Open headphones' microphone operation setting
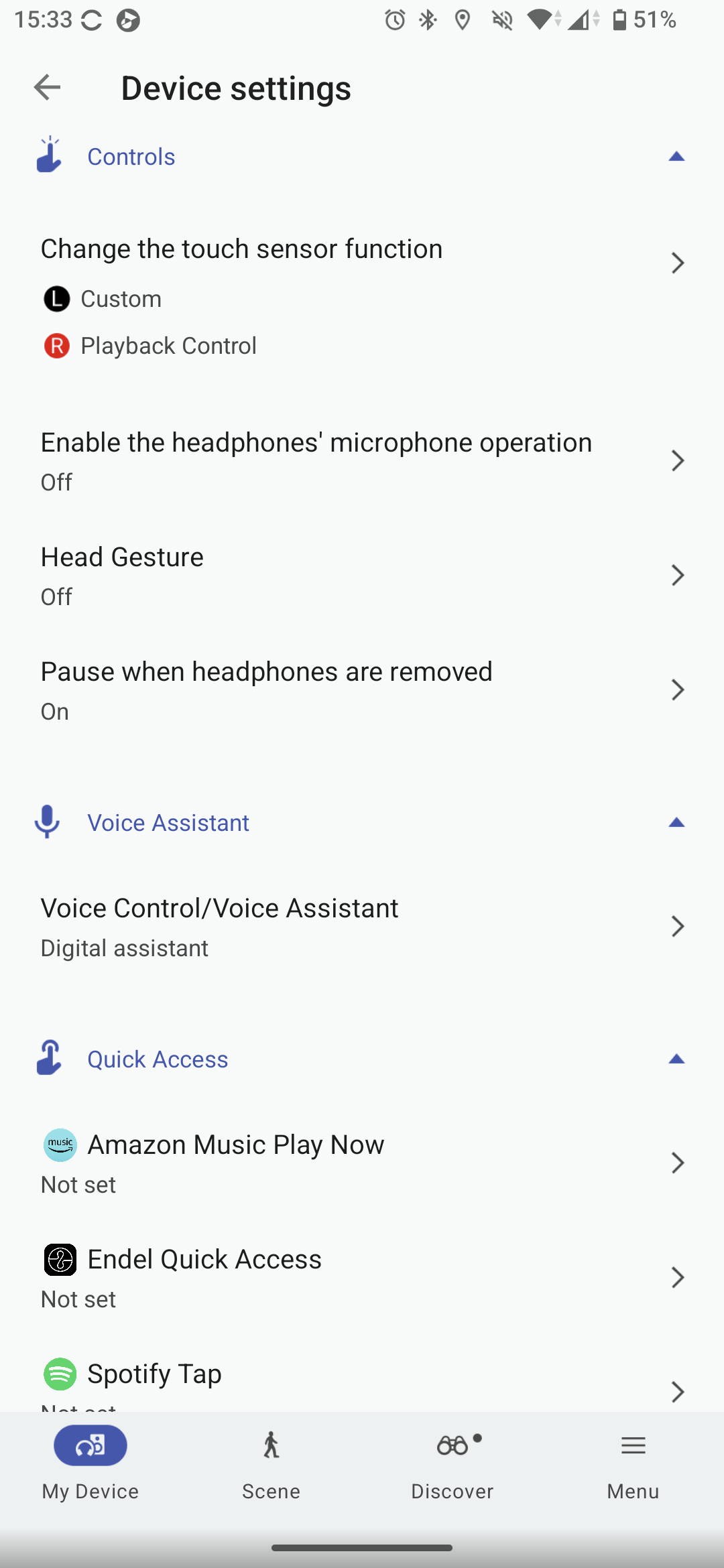 pyautogui.click(x=362, y=461)
